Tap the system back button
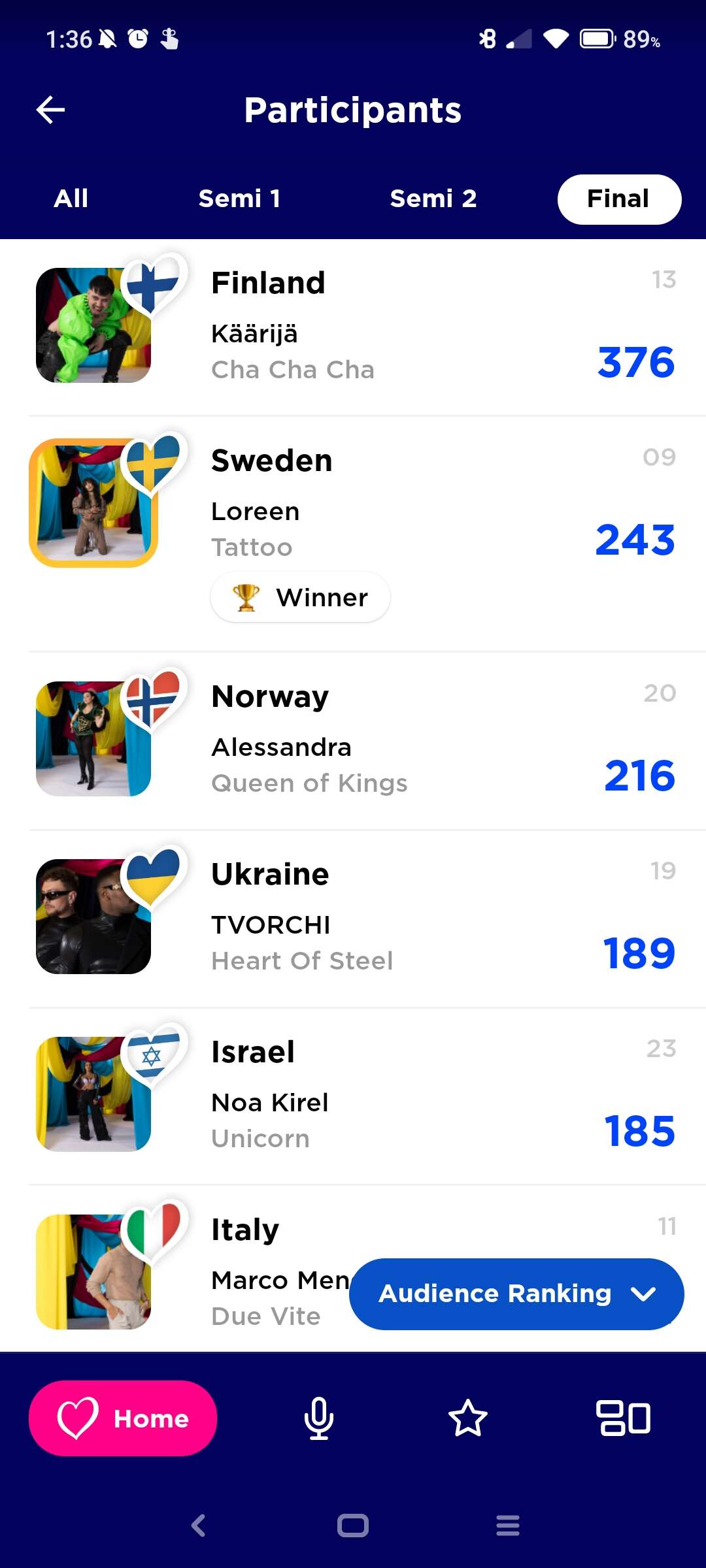The image size is (706, 1568). pyautogui.click(x=199, y=1526)
